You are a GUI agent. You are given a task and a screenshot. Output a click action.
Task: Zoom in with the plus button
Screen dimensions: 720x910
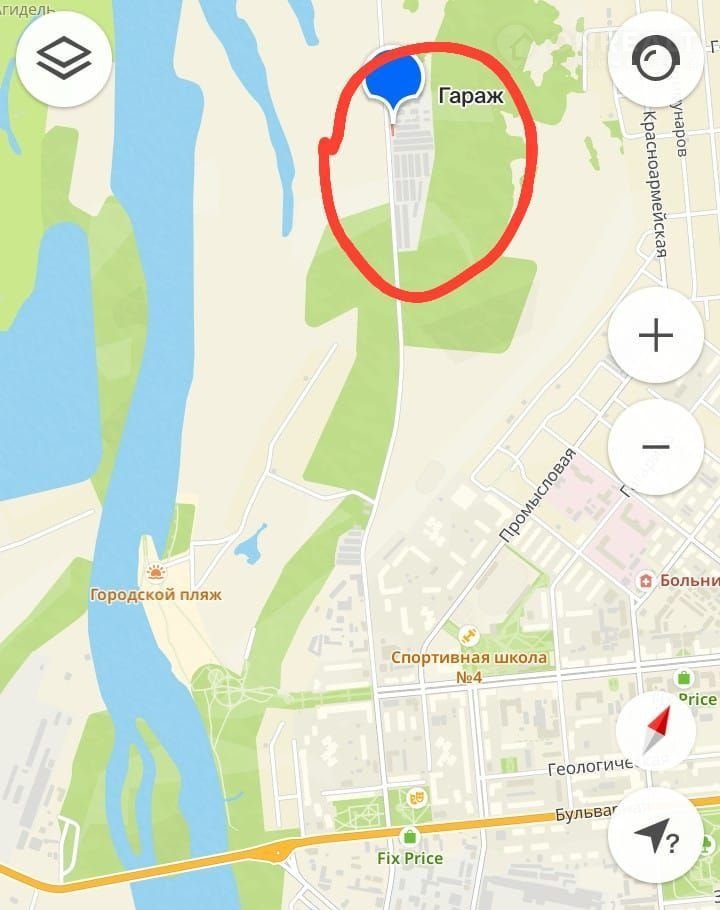[x=655, y=335]
